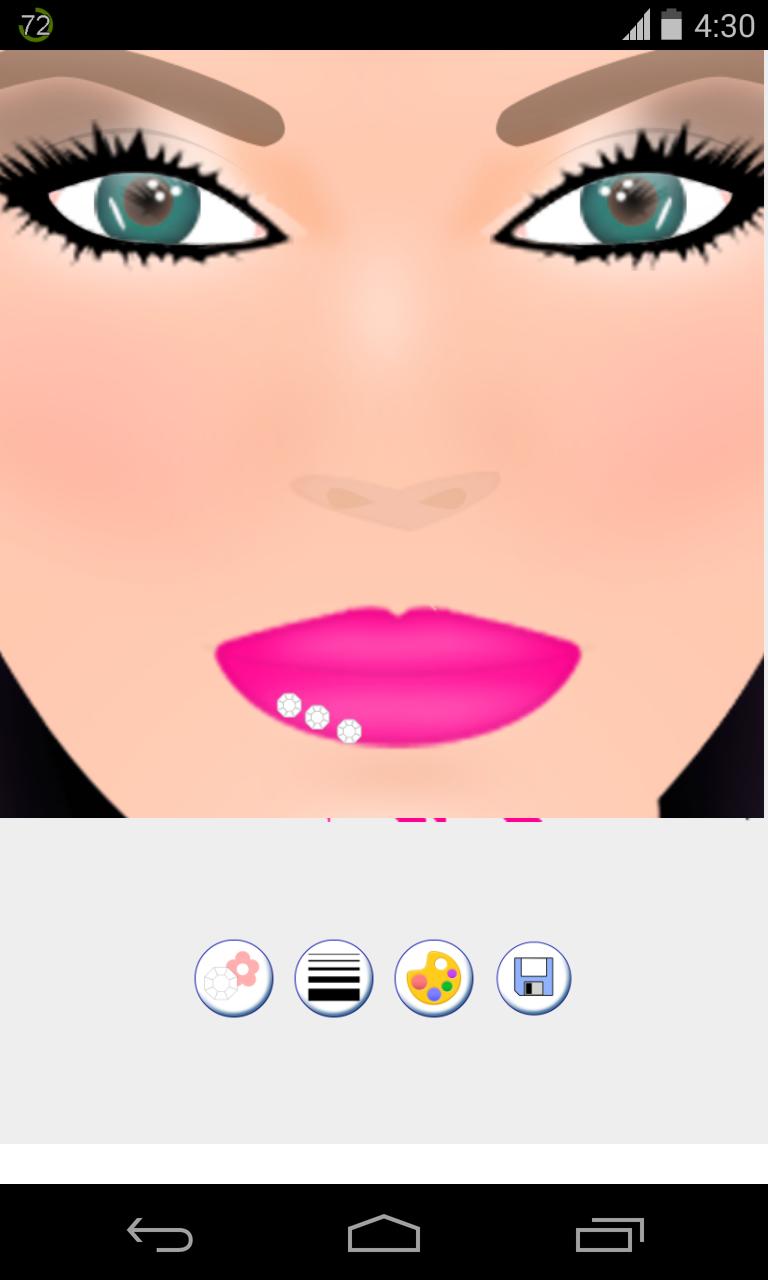This screenshot has height=1280, width=768.
Task: Select the stripes thickness tool
Action: click(334, 978)
